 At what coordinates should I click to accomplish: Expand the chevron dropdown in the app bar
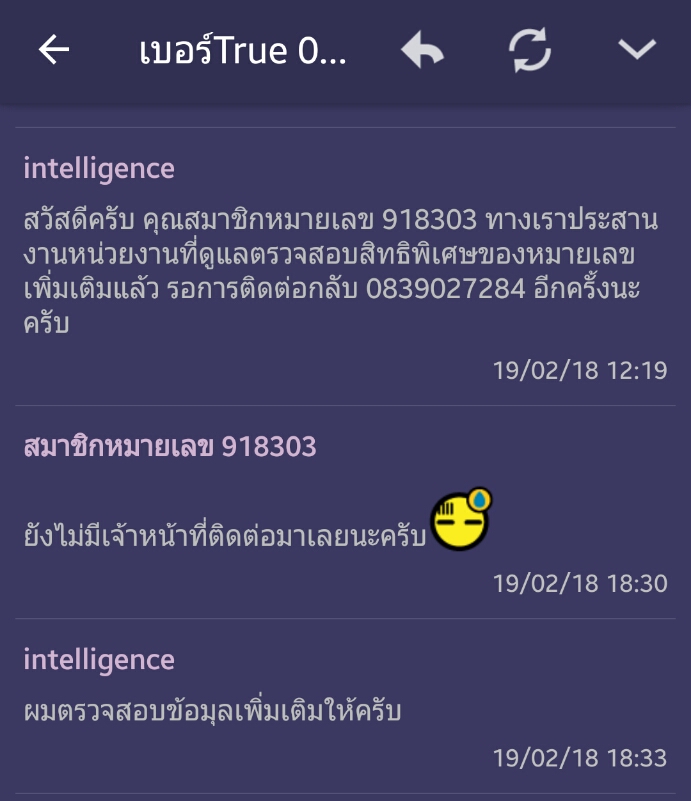[637, 49]
